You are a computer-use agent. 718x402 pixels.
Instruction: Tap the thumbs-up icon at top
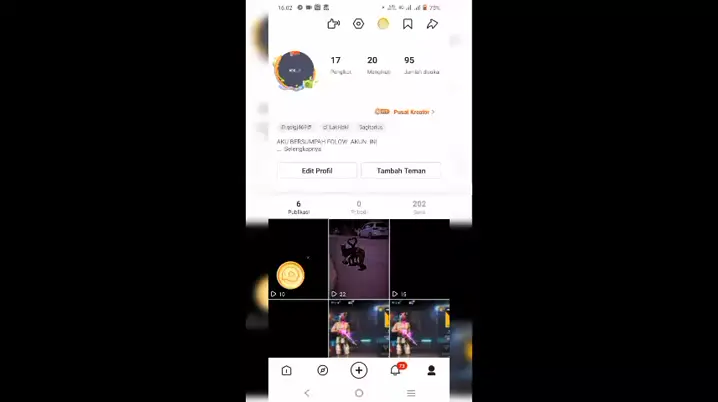tap(333, 24)
